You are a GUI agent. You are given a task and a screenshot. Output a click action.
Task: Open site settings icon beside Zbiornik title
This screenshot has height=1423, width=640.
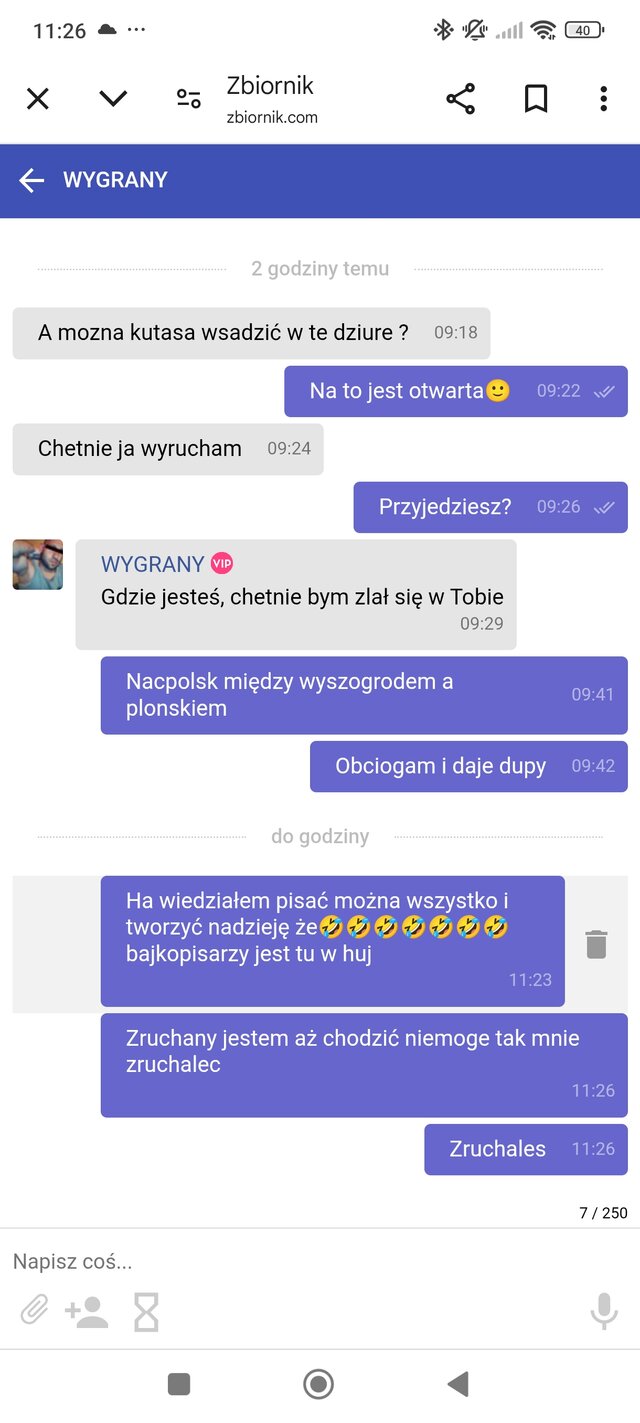pos(188,98)
